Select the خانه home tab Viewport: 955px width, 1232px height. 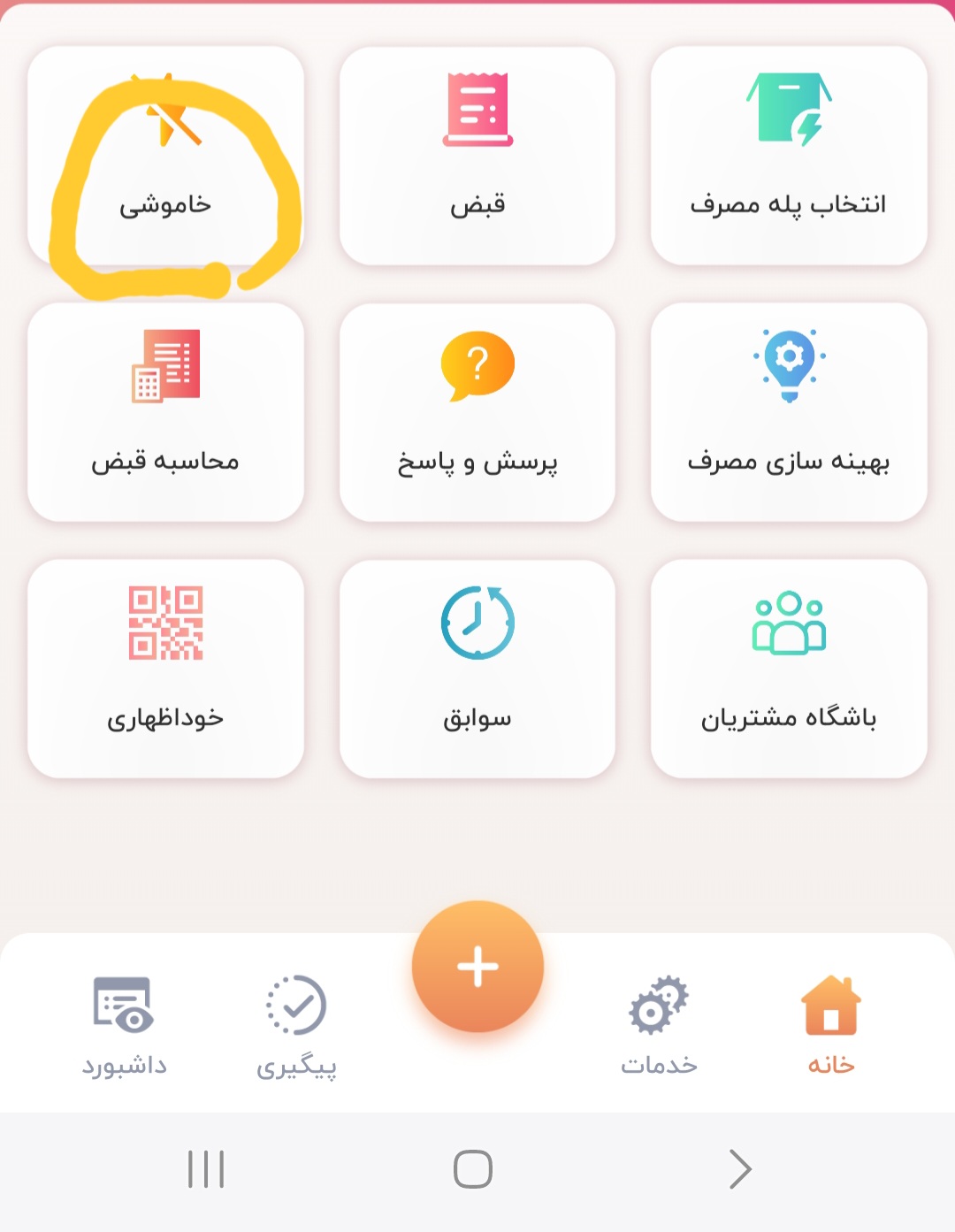(x=830, y=1026)
